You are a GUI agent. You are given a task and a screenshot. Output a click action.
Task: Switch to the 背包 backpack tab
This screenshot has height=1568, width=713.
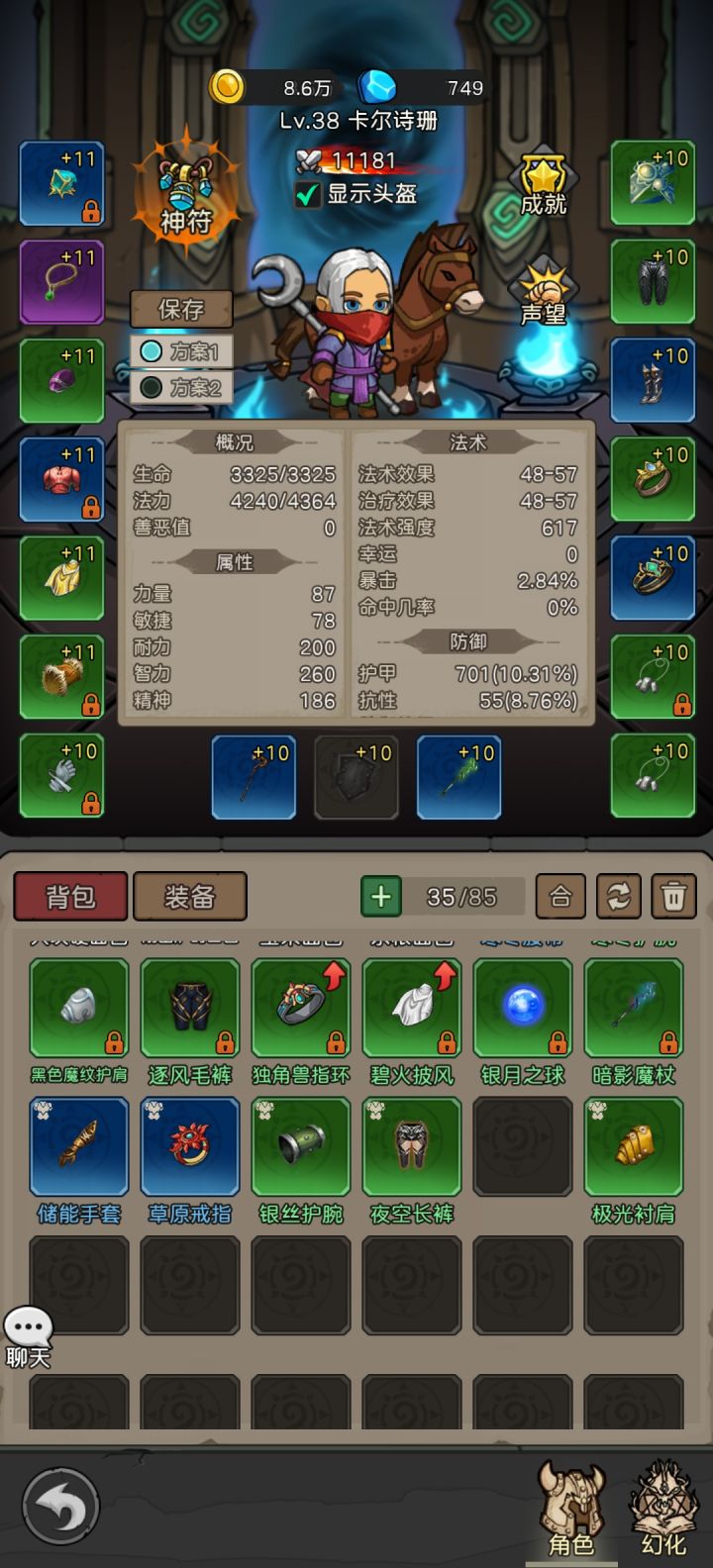click(68, 896)
